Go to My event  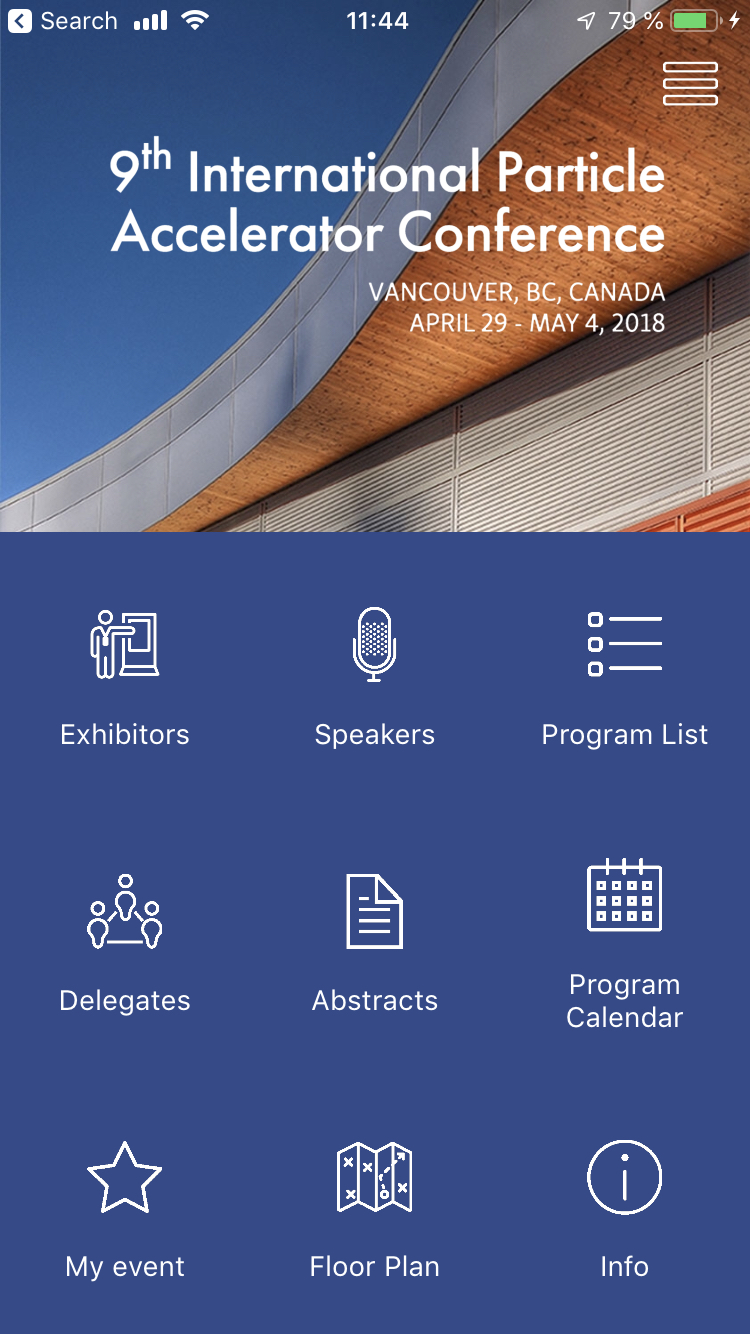pos(125,1210)
